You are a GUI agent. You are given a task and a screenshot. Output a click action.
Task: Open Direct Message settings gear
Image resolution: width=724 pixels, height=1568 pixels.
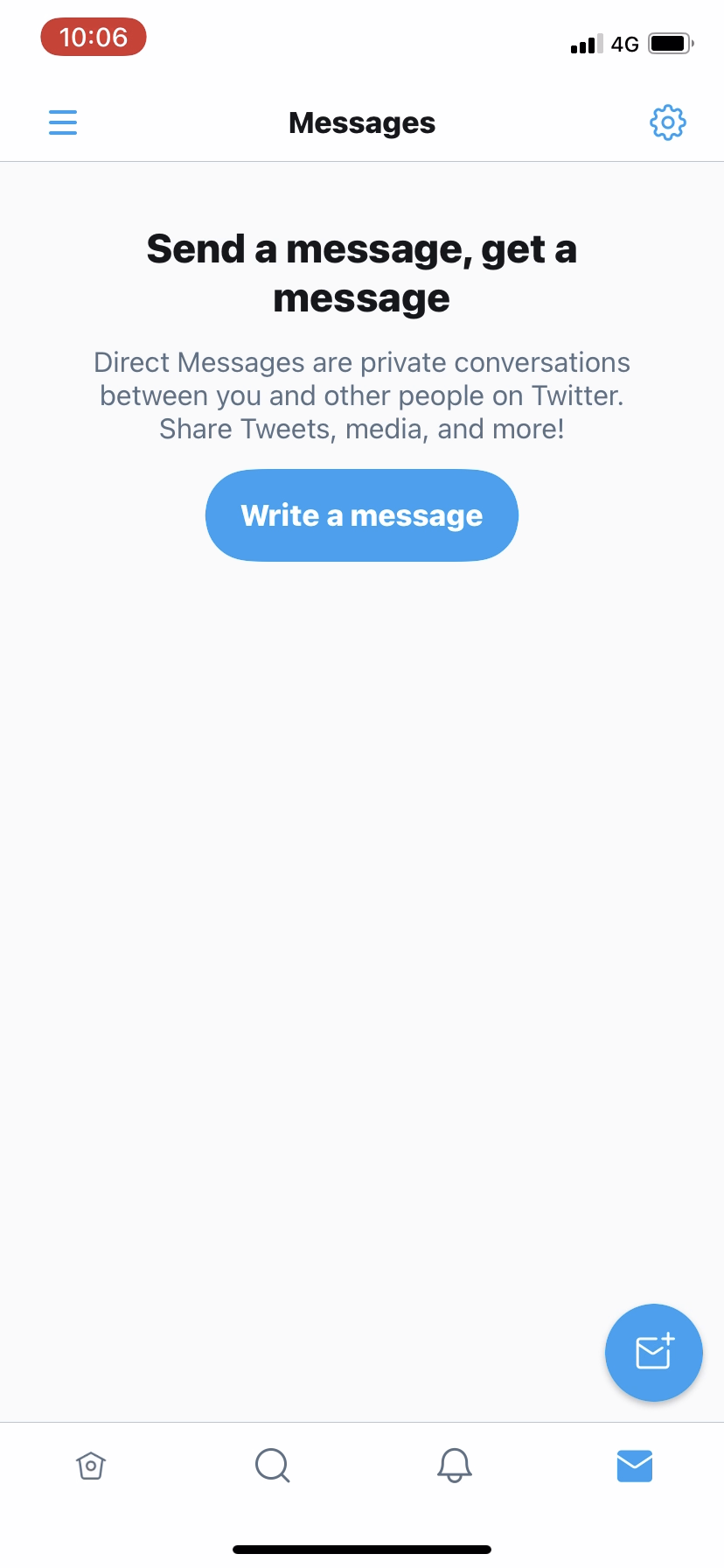coord(667,122)
